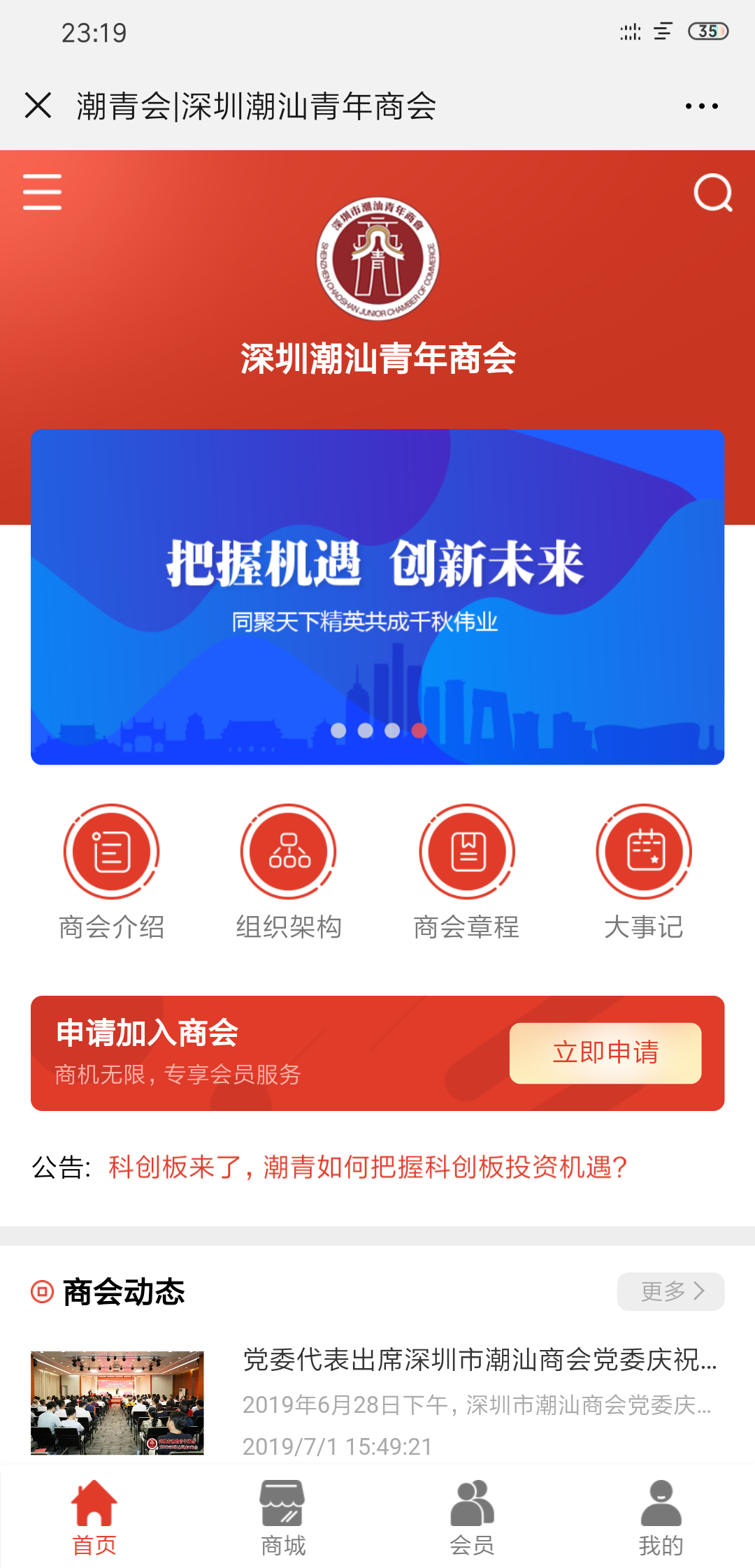The image size is (755, 1568).
Task: Close the 潮青会 mini program page
Action: click(x=38, y=106)
